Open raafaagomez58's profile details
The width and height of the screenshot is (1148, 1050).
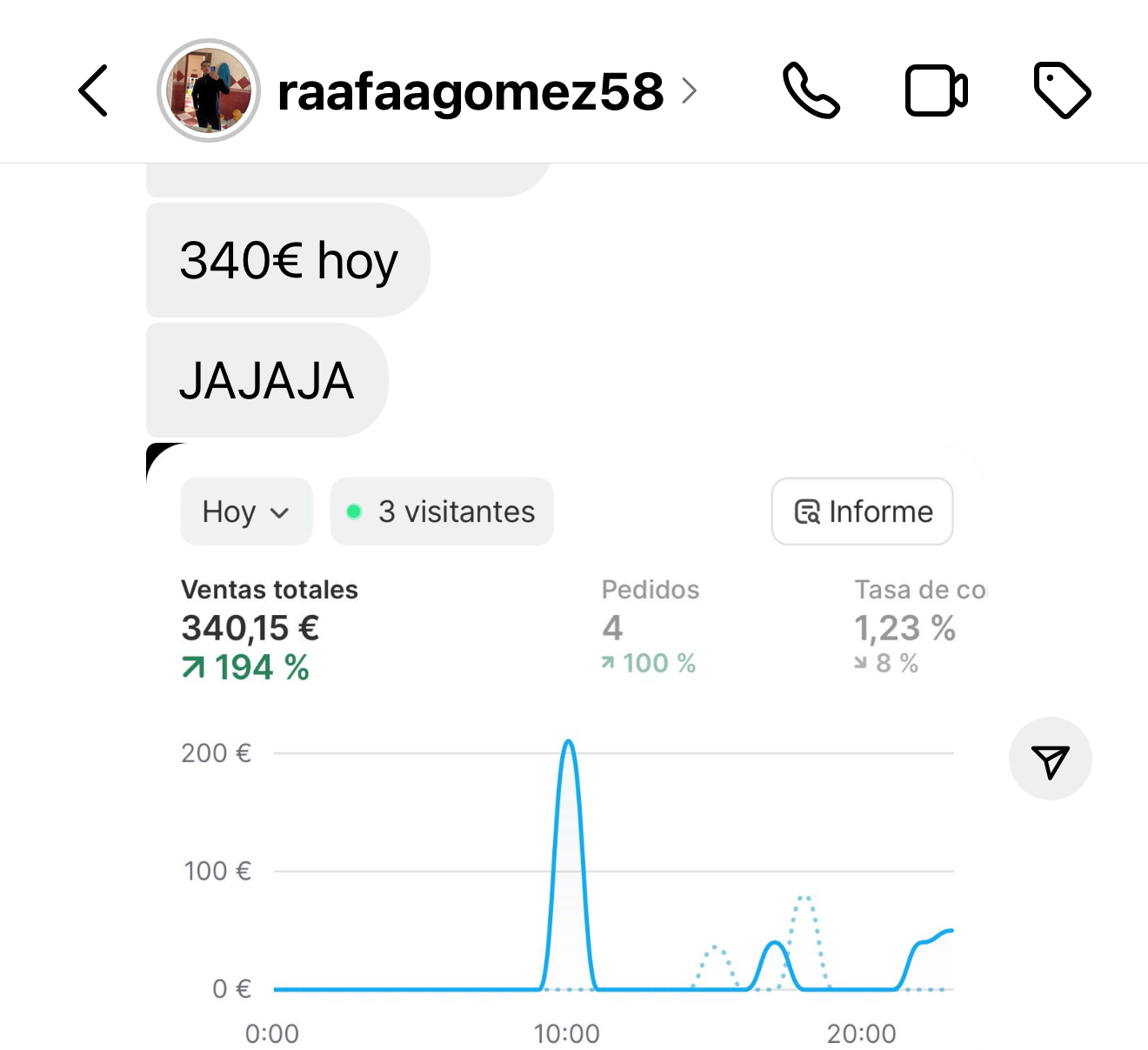tap(470, 91)
